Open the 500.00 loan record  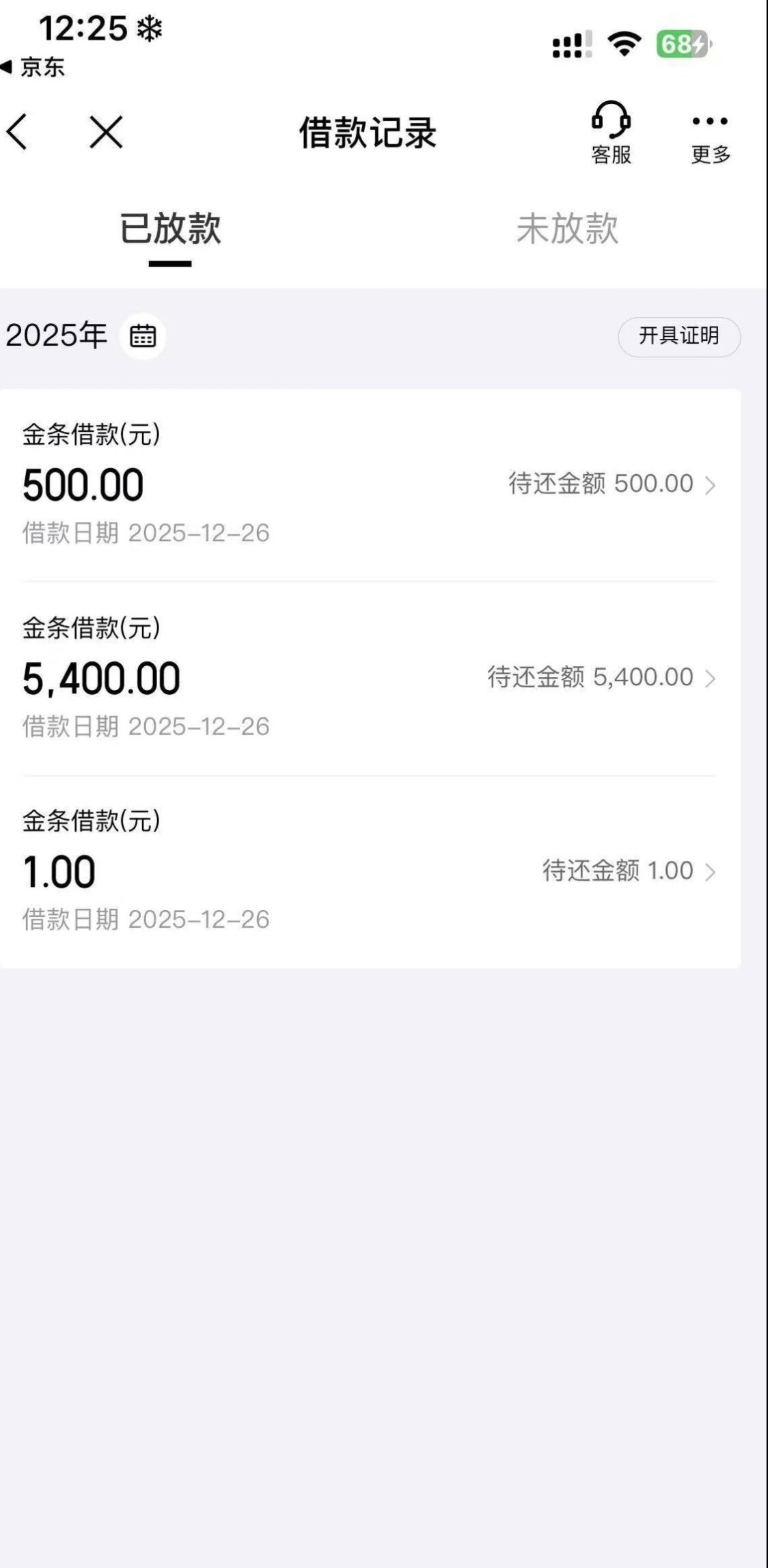(x=369, y=484)
